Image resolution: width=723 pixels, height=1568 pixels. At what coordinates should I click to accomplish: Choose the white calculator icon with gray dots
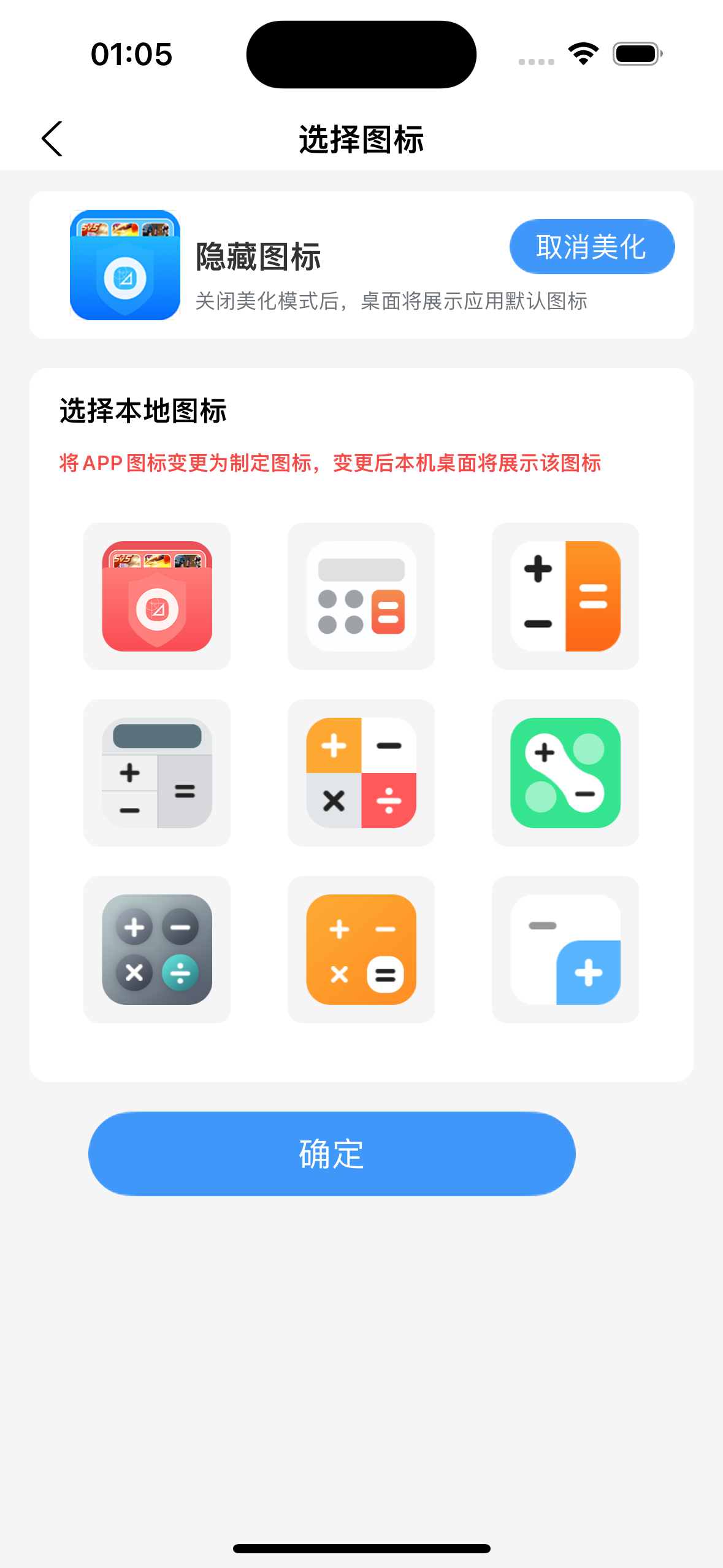(x=361, y=596)
